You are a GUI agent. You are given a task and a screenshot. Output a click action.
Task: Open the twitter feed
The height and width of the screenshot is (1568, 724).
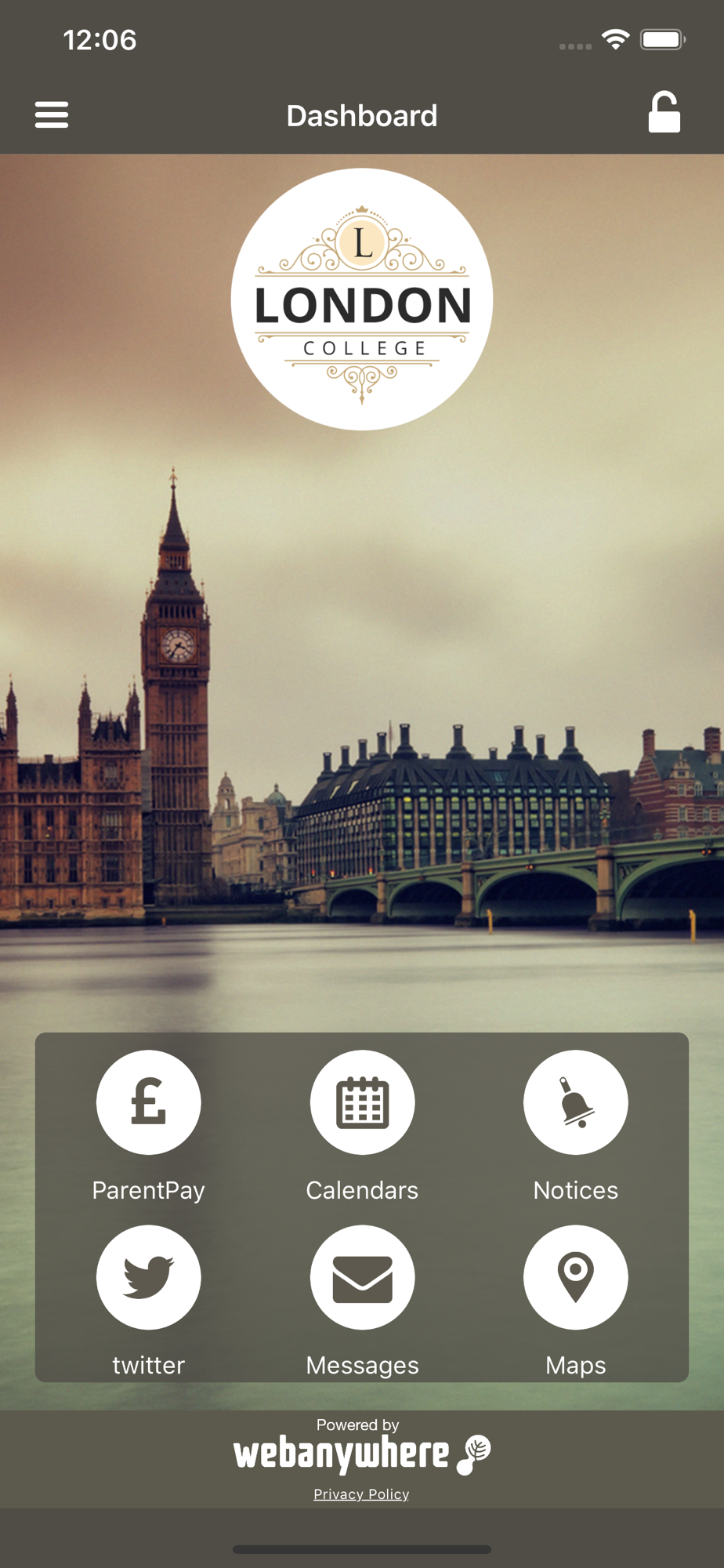[x=148, y=1277]
